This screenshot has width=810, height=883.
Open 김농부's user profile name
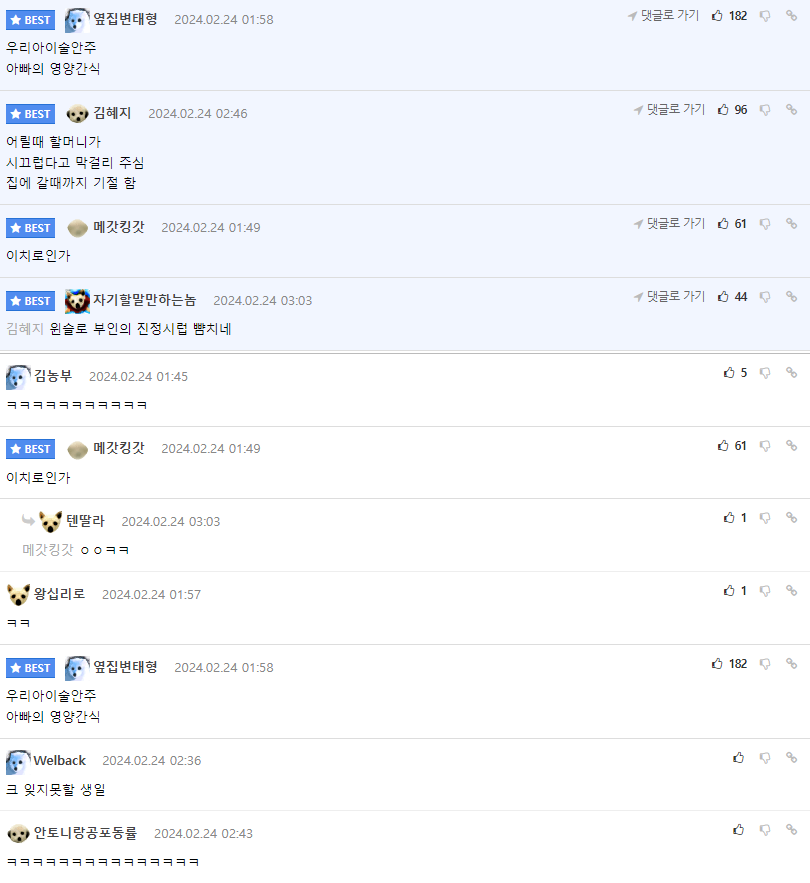pyautogui.click(x=53, y=376)
